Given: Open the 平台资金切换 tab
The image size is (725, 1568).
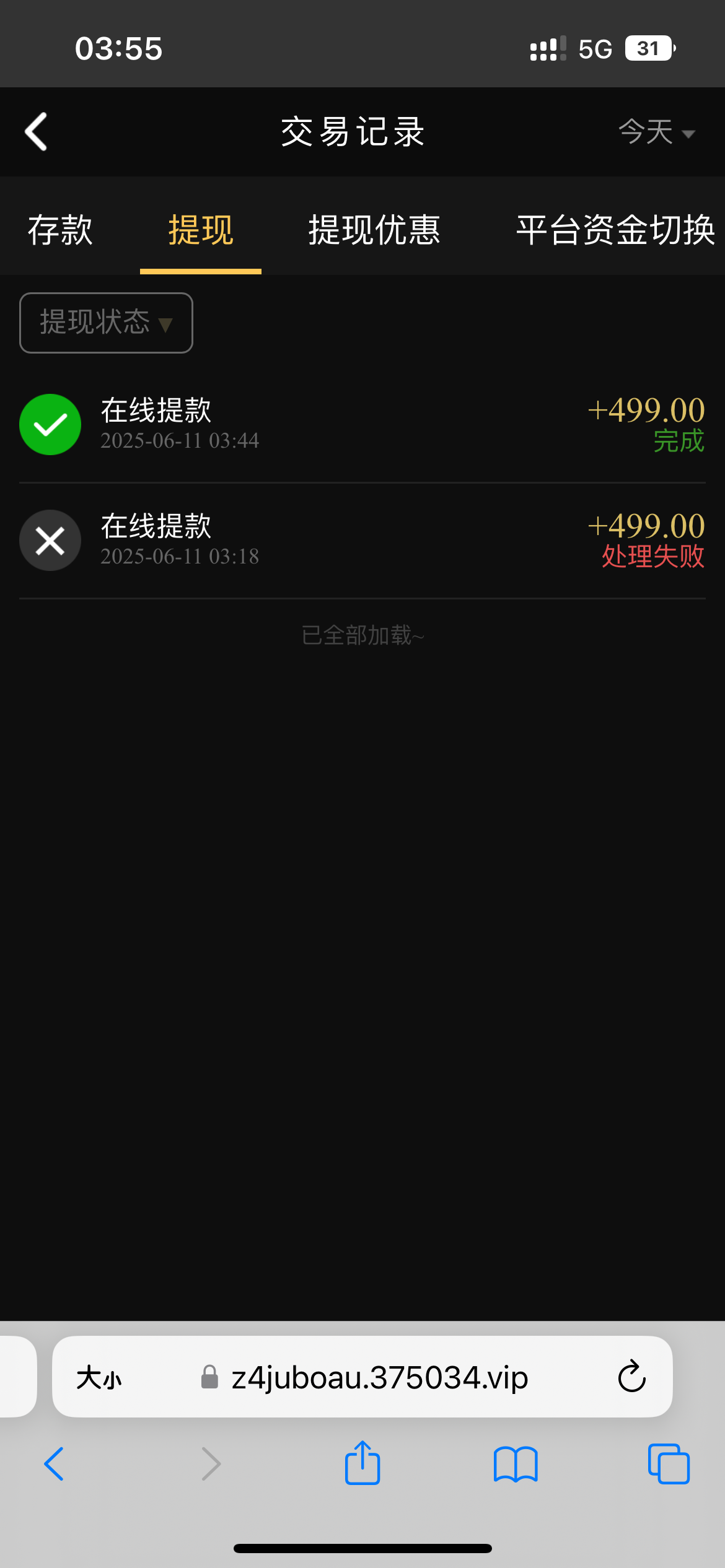Looking at the screenshot, I should point(615,230).
